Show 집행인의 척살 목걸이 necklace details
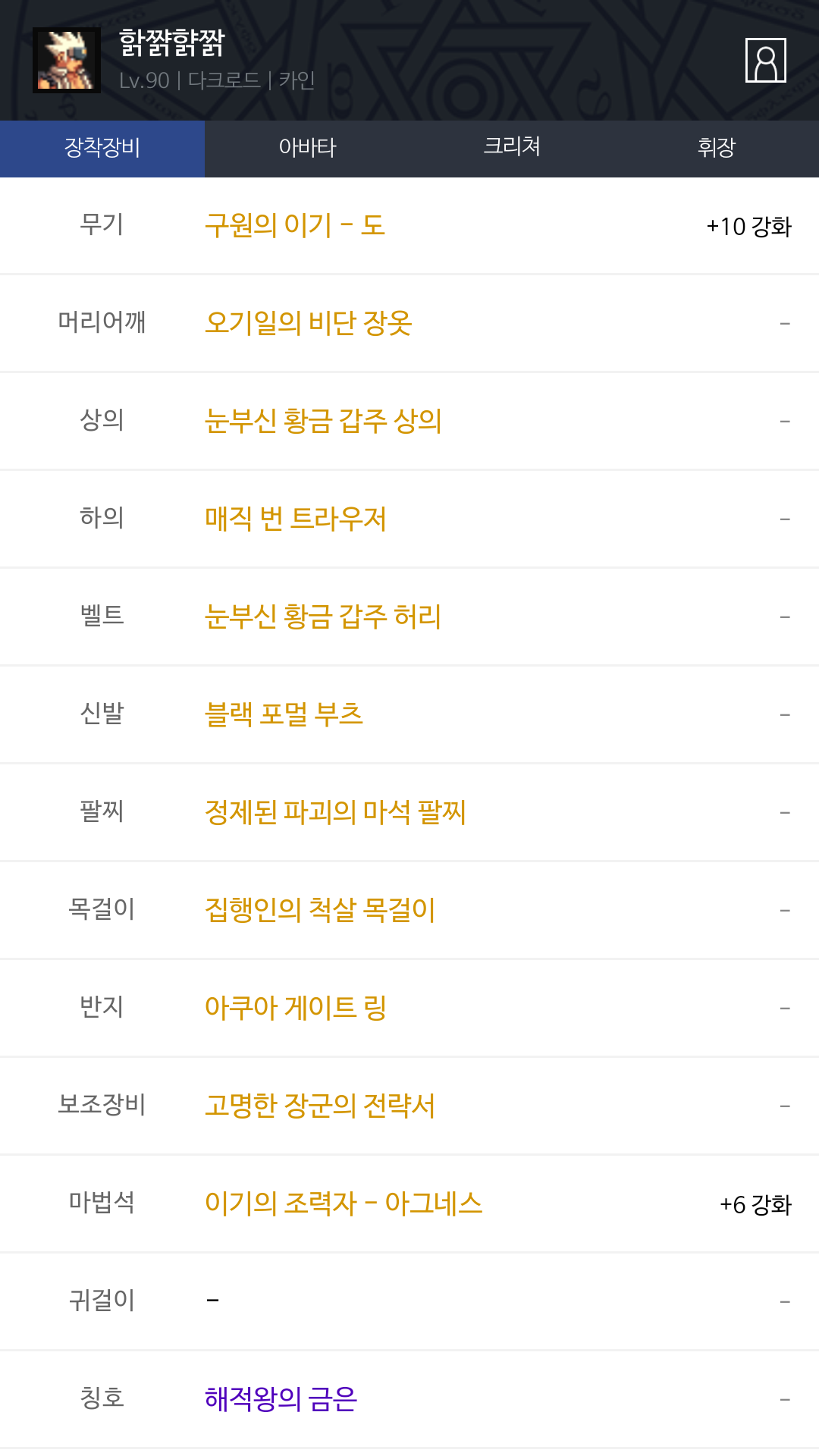This screenshot has height=1456, width=819. 320,910
